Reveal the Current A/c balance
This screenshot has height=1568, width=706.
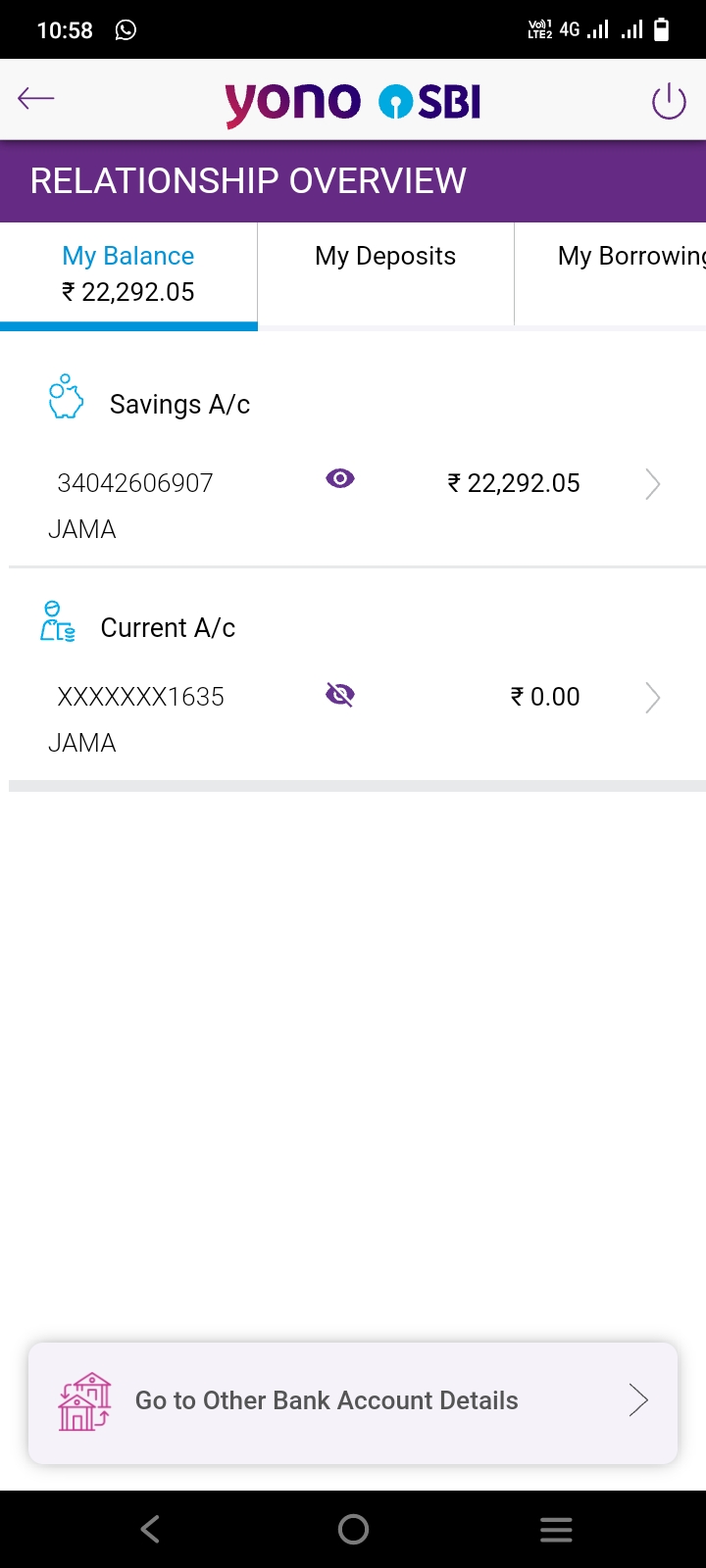[340, 695]
